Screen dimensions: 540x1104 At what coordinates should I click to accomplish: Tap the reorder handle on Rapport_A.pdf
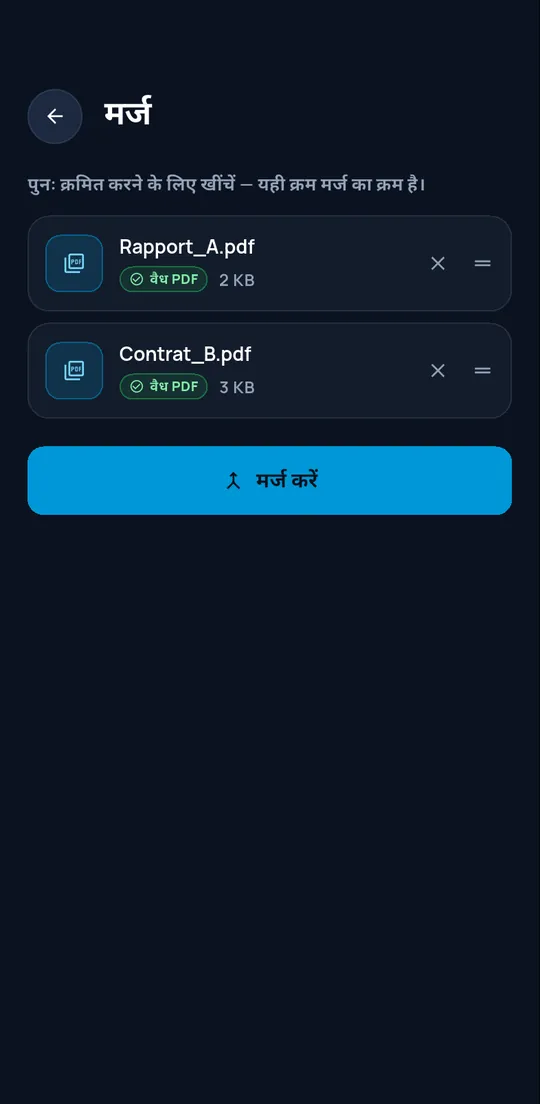[x=482, y=263]
